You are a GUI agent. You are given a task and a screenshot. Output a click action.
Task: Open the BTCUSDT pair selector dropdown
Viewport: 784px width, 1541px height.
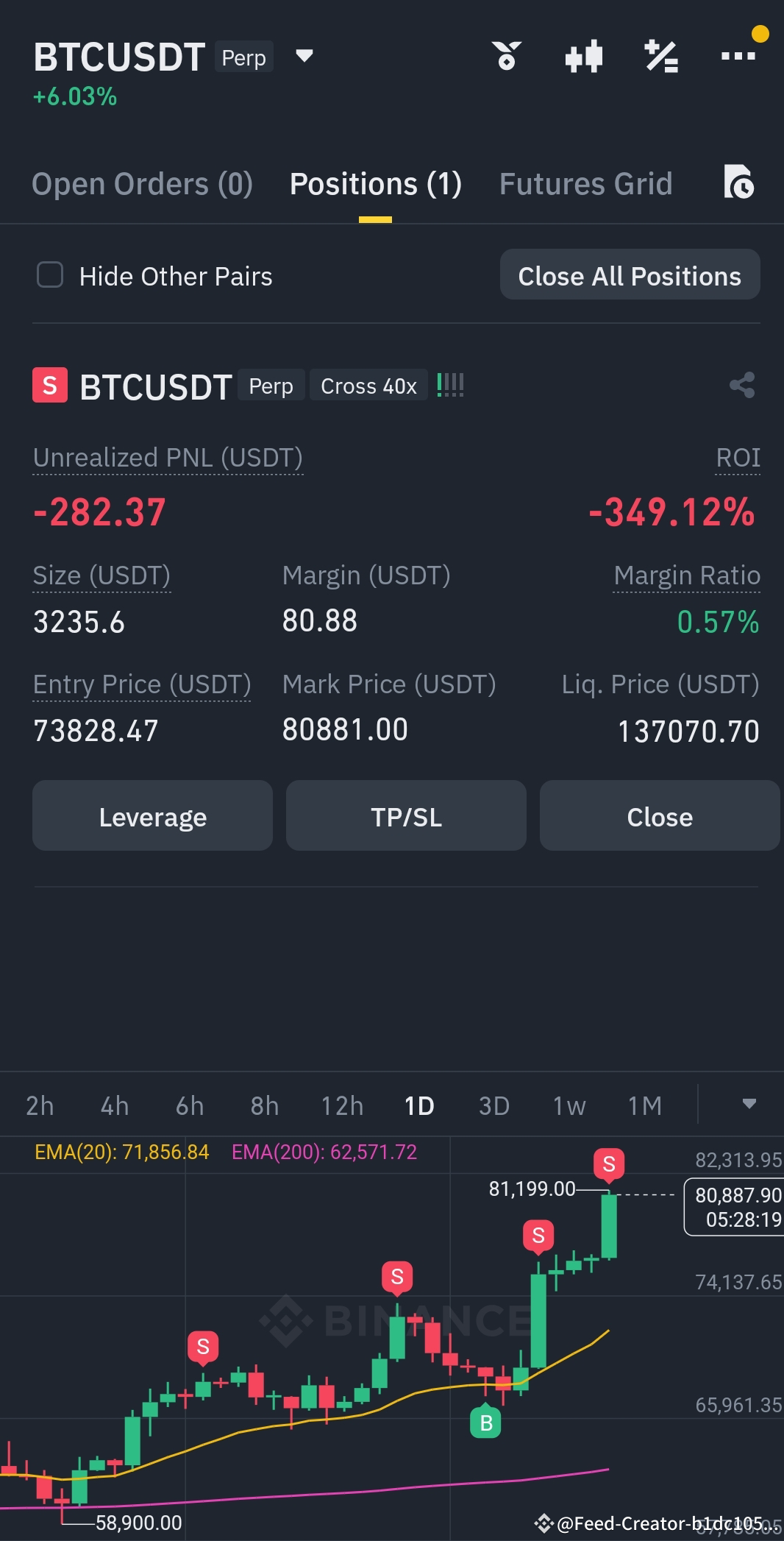303,56
